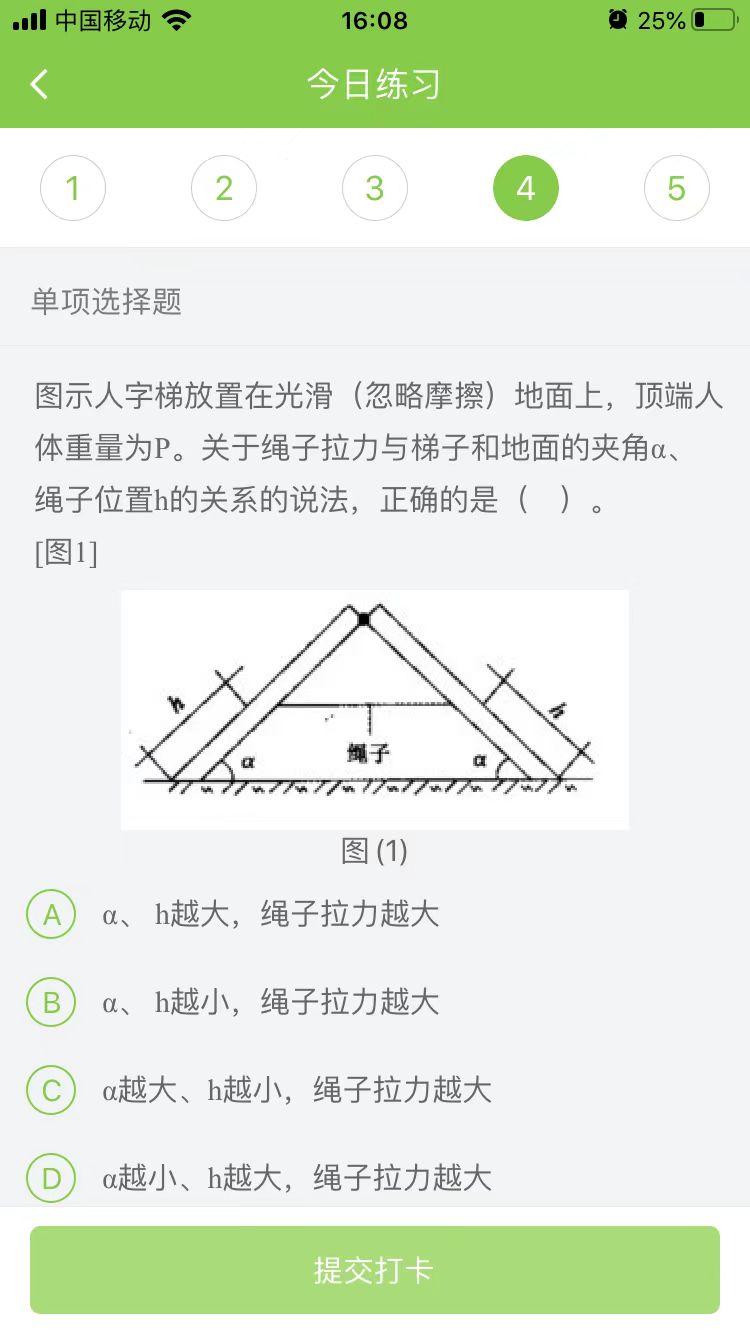Jump to question 3
The image size is (750, 1334).
[375, 188]
